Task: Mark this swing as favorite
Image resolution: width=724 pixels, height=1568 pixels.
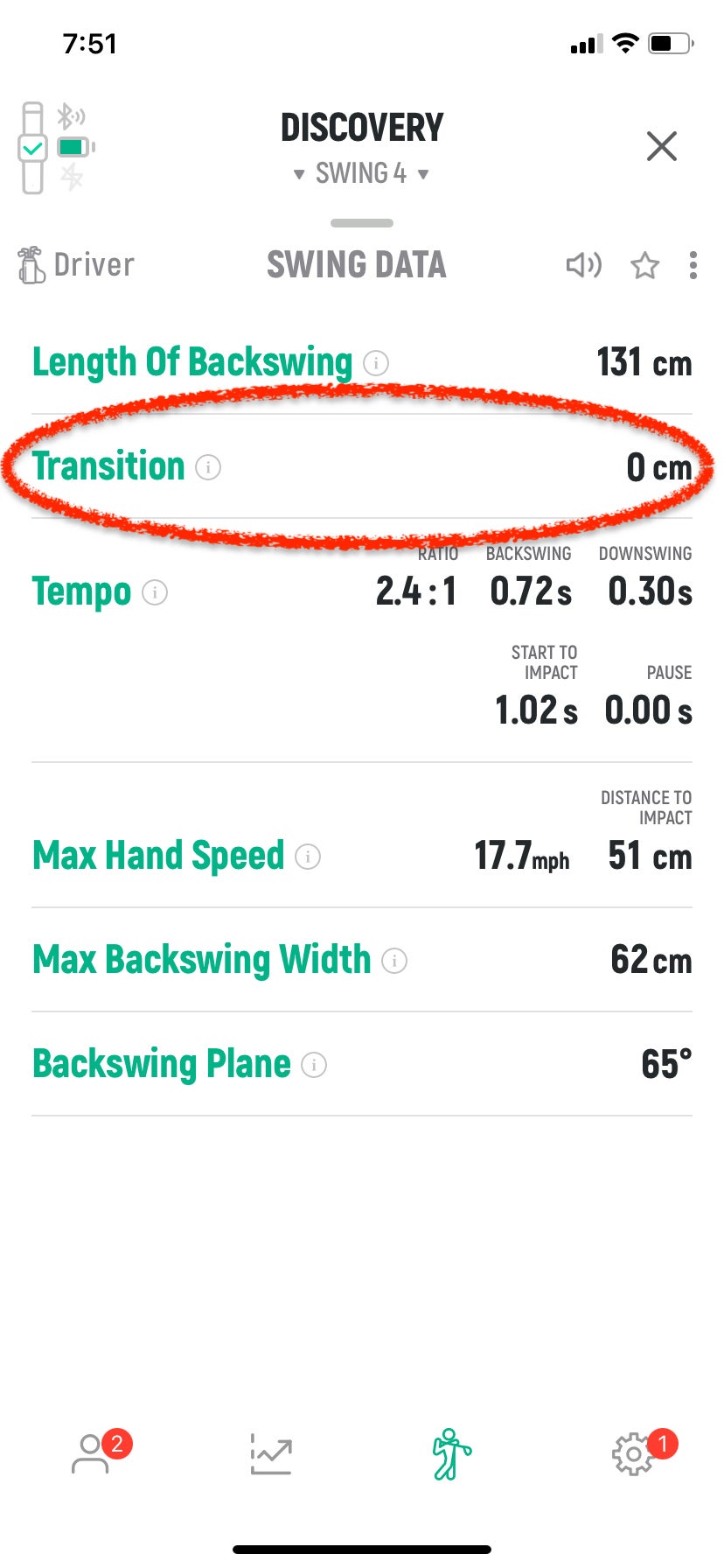Action: [x=645, y=265]
